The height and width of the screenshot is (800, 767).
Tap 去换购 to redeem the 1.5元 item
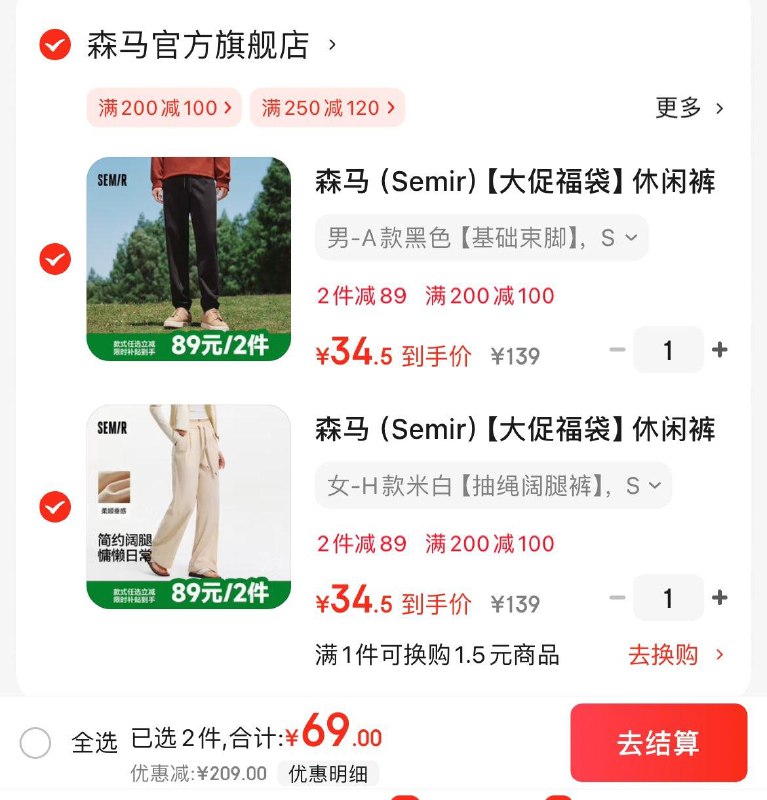[663, 655]
